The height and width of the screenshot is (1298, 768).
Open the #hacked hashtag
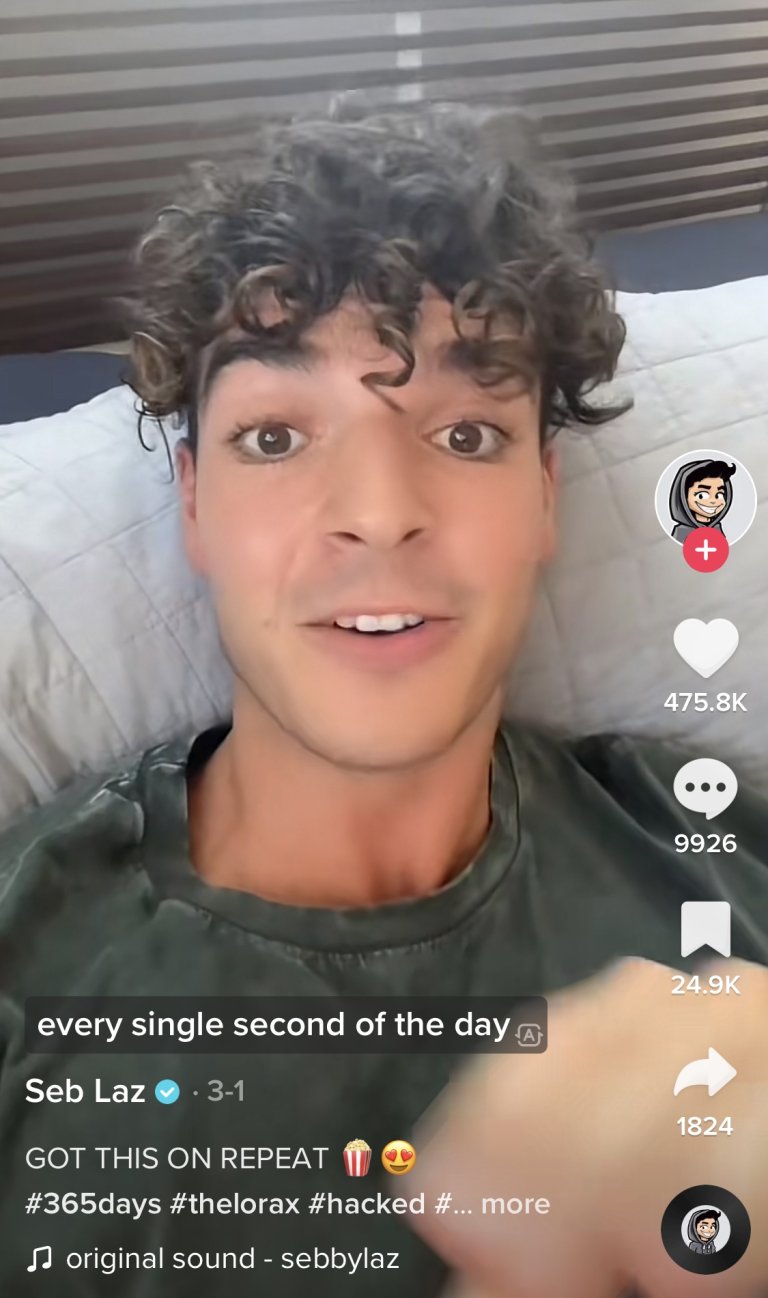point(366,1203)
